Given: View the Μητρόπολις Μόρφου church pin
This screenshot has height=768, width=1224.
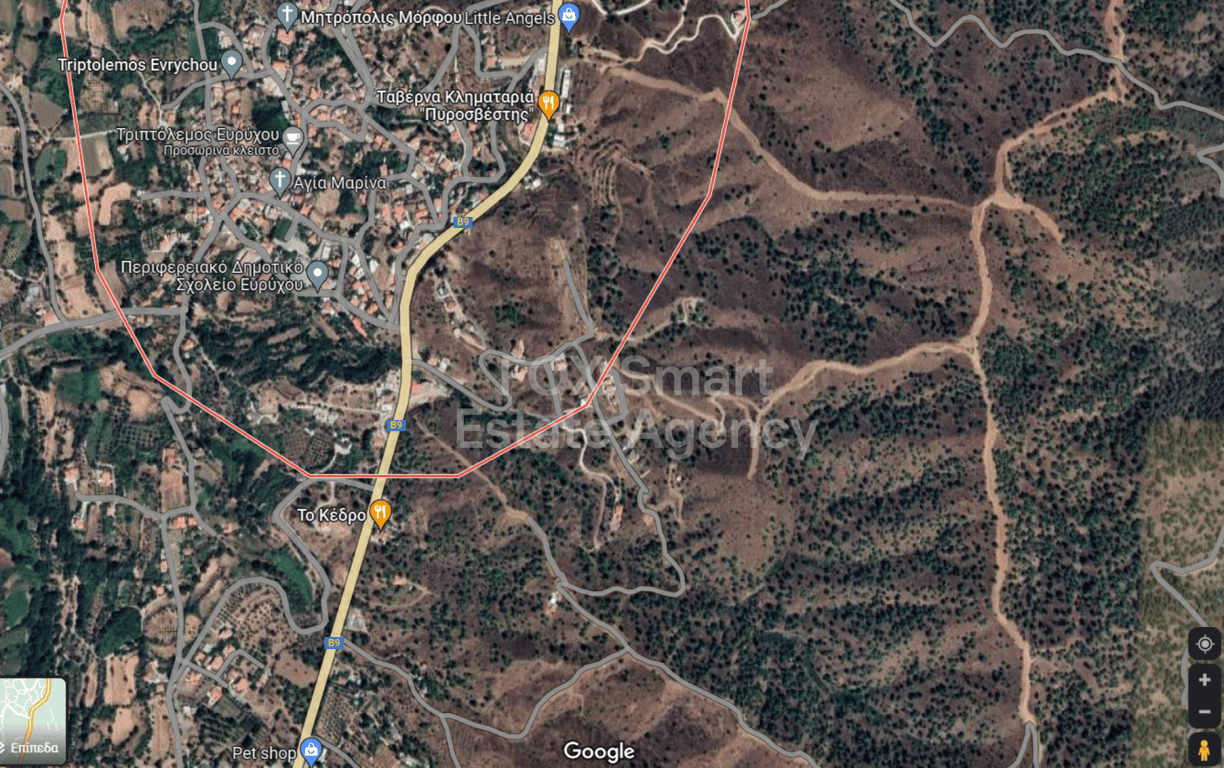Looking at the screenshot, I should point(287,15).
